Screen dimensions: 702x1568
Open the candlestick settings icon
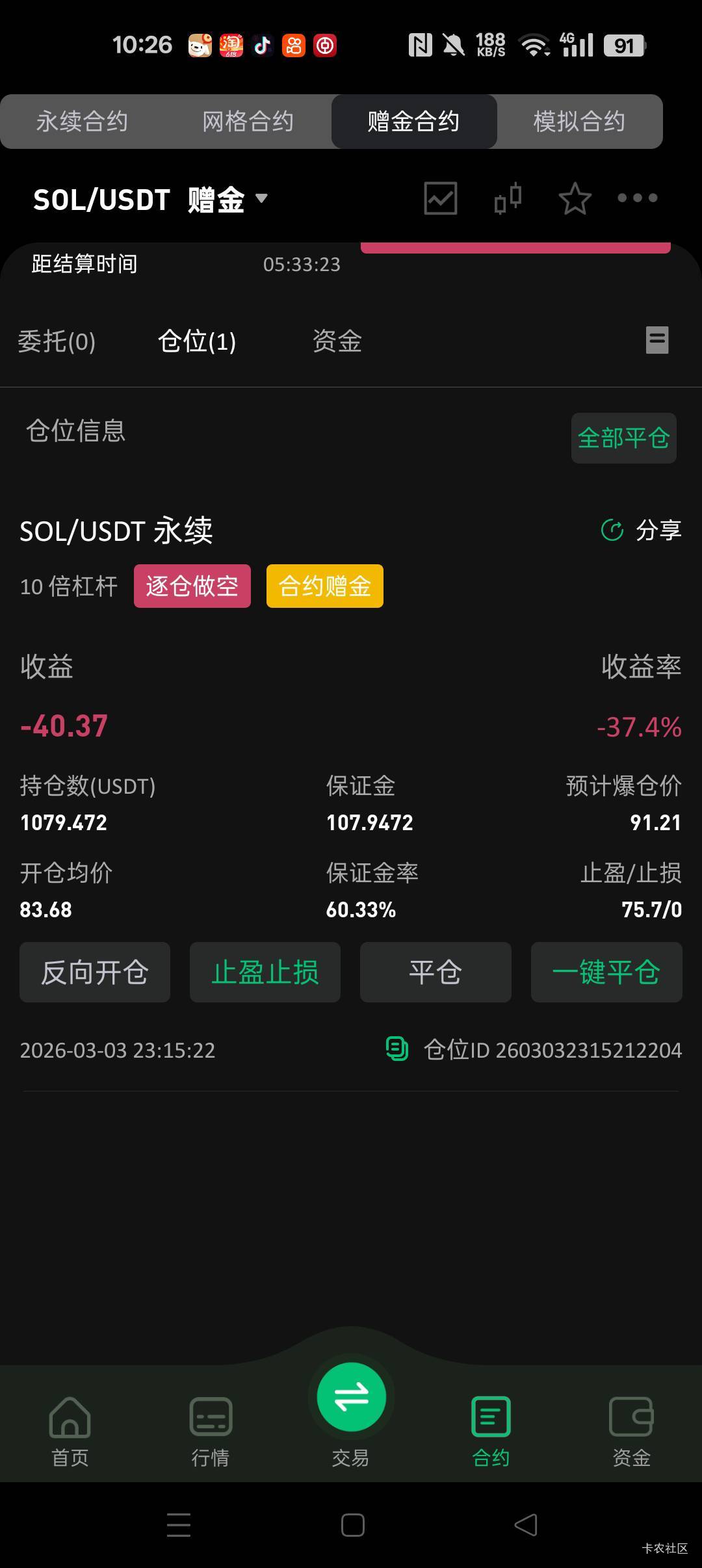[508, 198]
